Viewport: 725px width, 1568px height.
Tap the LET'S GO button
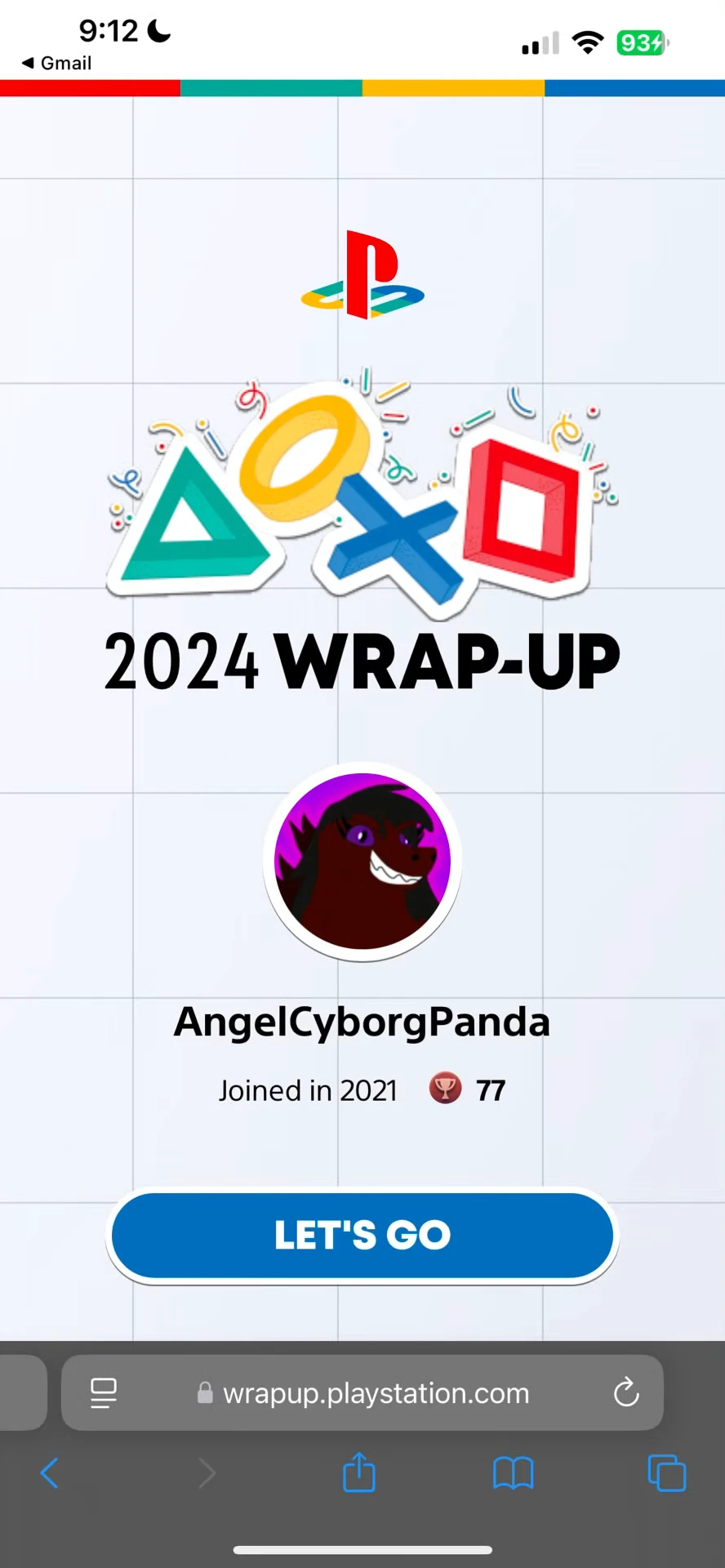tap(362, 1235)
